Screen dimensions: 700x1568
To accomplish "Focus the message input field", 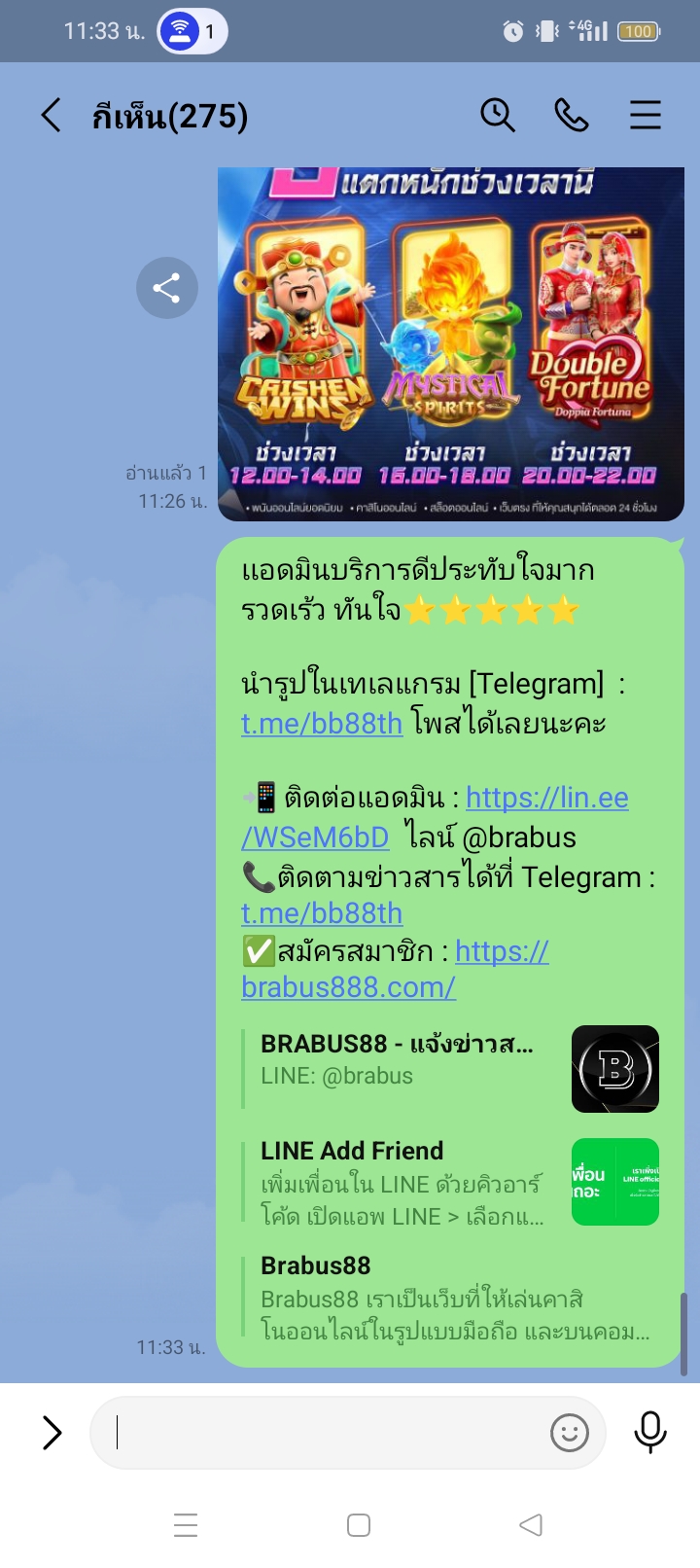I will coord(321,1432).
